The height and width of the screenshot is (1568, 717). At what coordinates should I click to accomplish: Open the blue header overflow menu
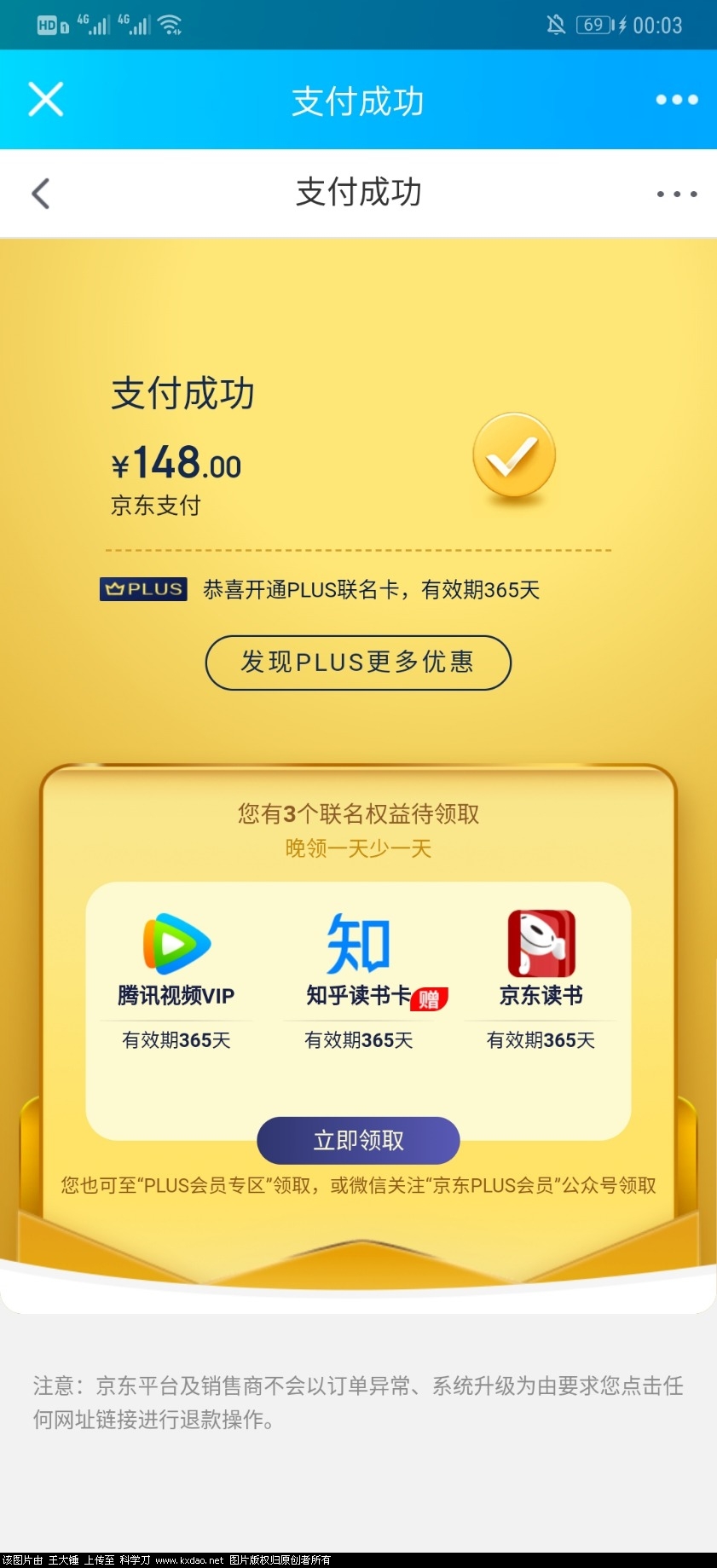tap(677, 100)
